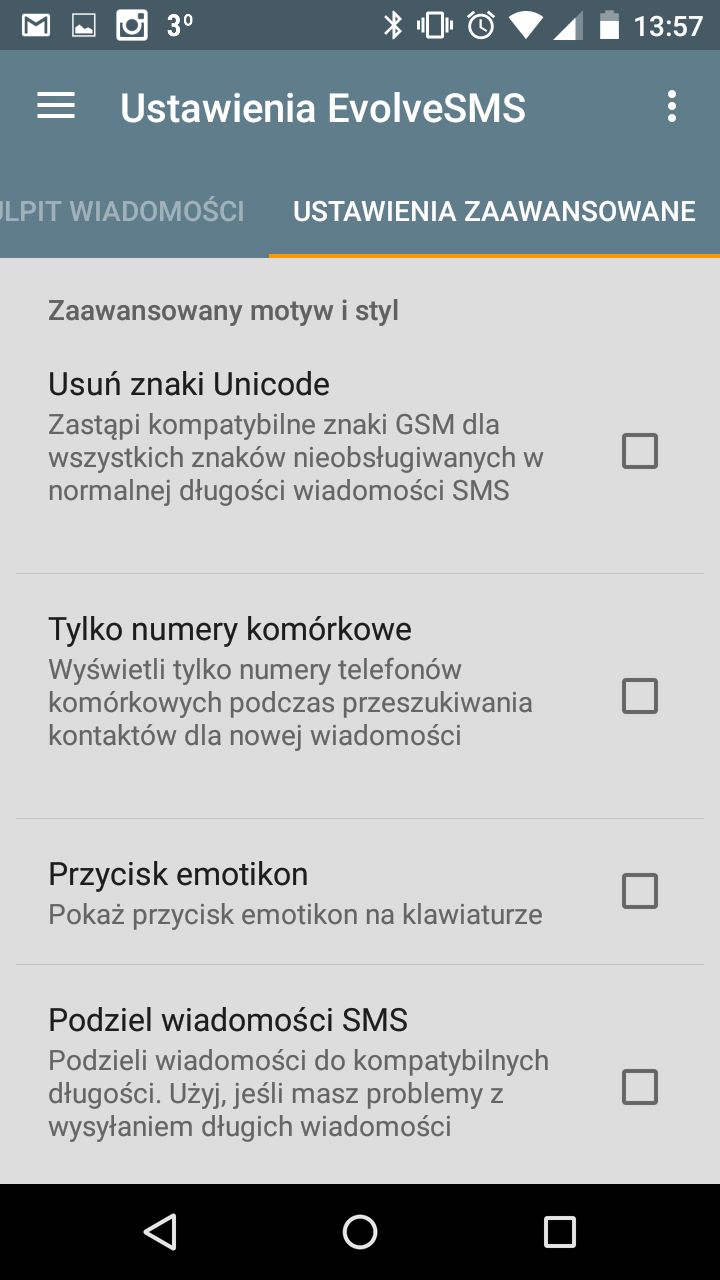Go to the home screen

[360, 1232]
